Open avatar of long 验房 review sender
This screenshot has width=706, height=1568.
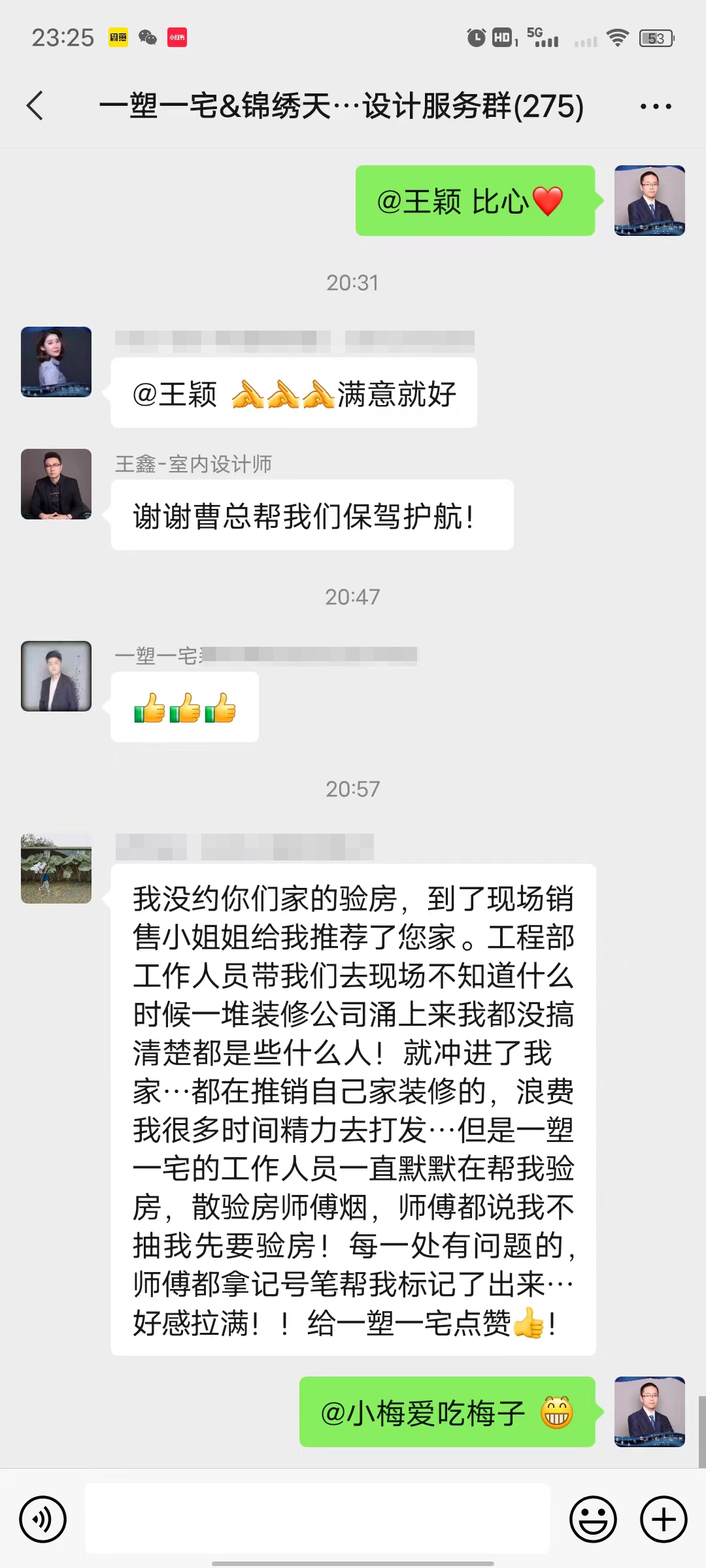(x=56, y=868)
